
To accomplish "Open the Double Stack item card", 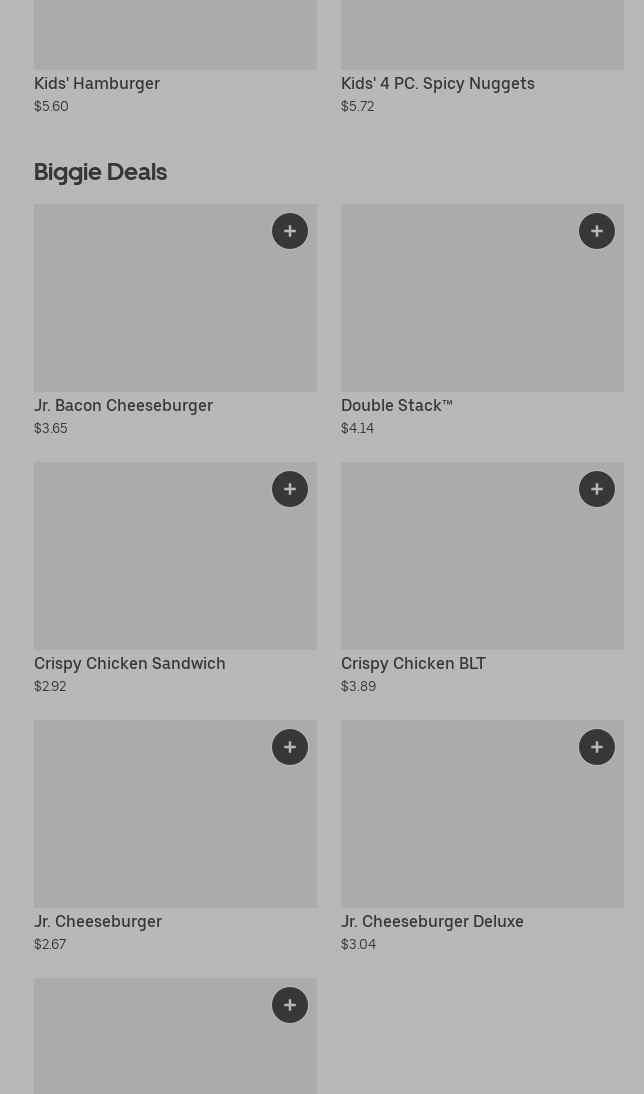I will [x=482, y=310].
